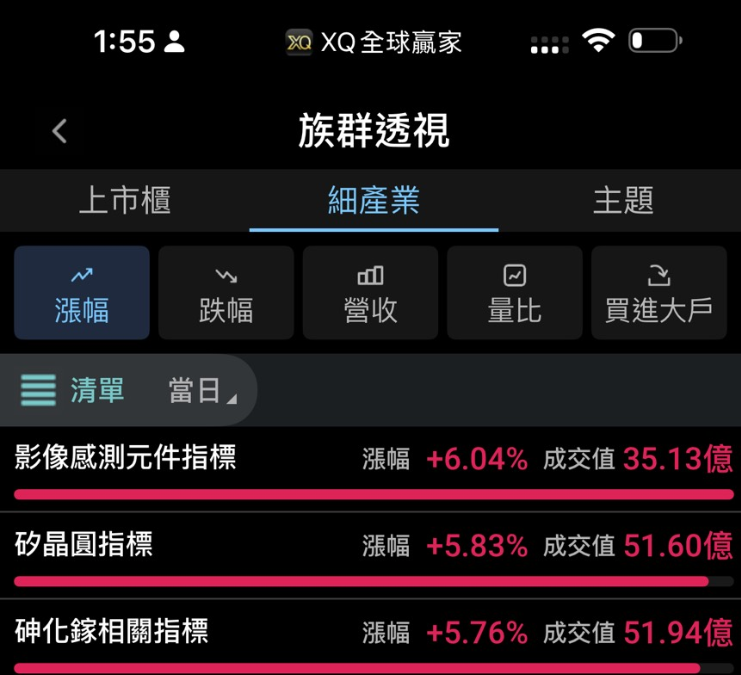
Task: Choose the 營收 filter
Action: click(x=370, y=293)
